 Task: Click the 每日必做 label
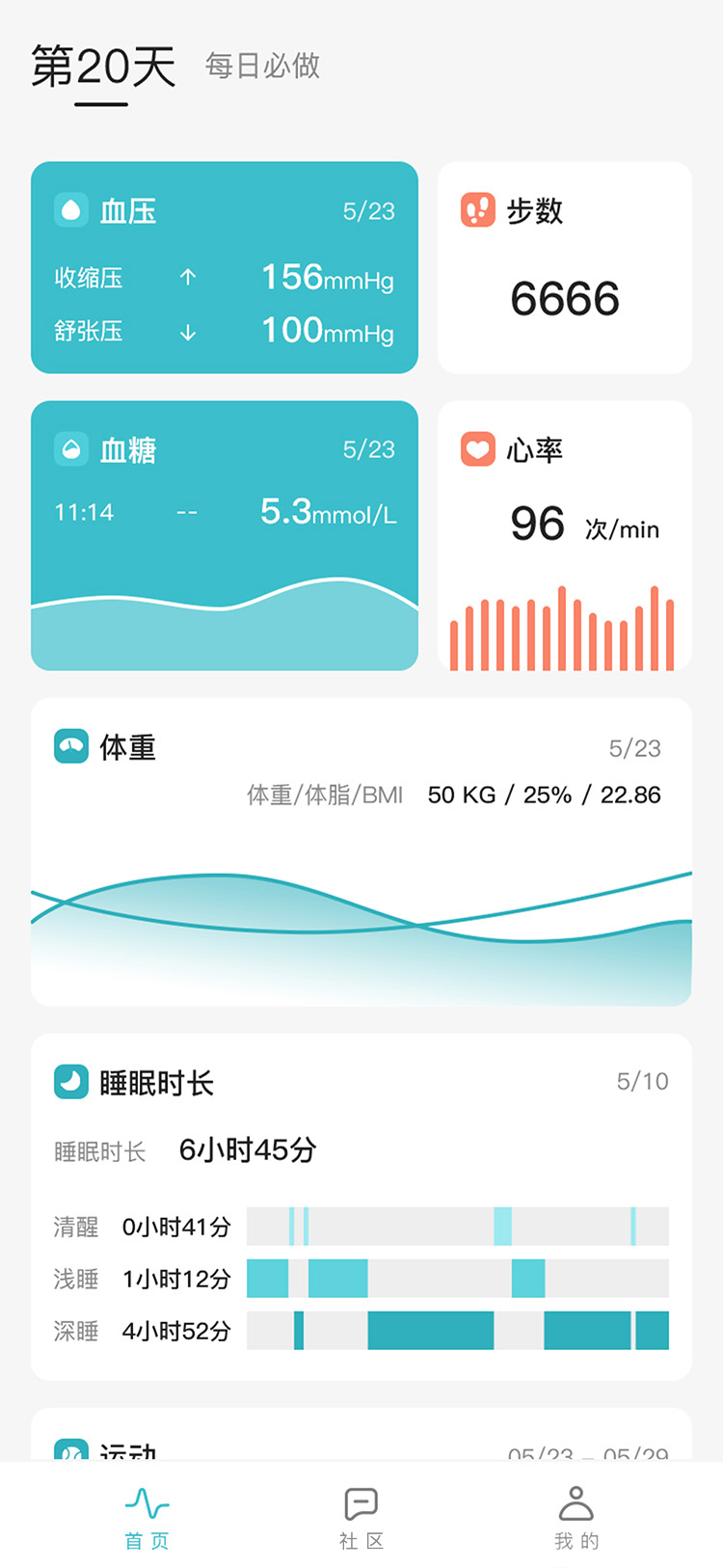[x=261, y=67]
